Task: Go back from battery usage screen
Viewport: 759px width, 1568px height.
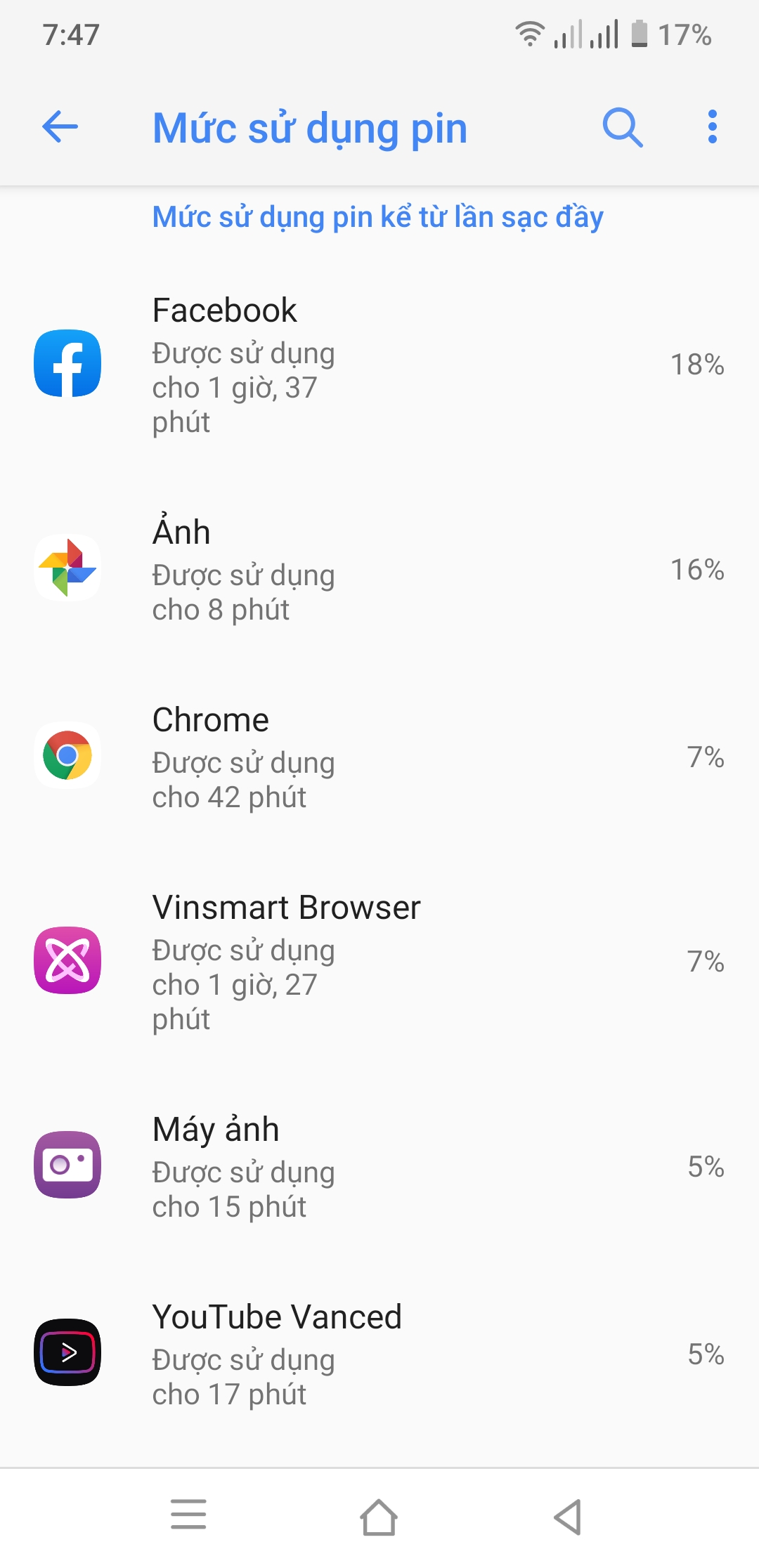Action: [60, 127]
